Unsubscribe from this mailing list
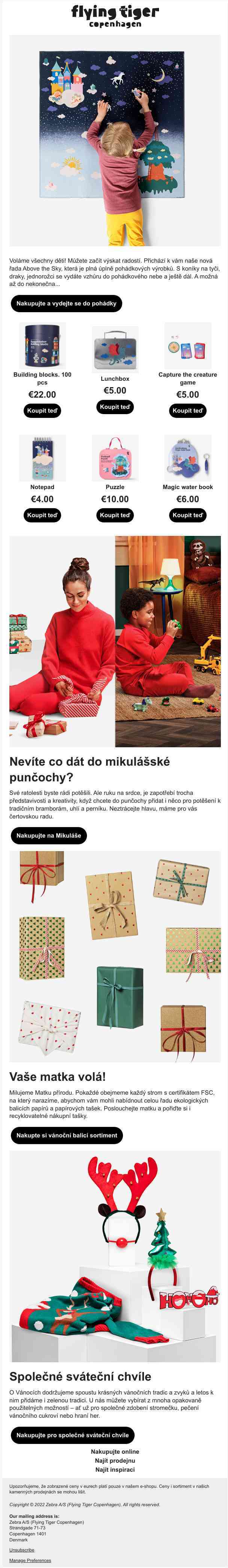Screen dimensions: 228x1568 pyautogui.click(x=22, y=1550)
